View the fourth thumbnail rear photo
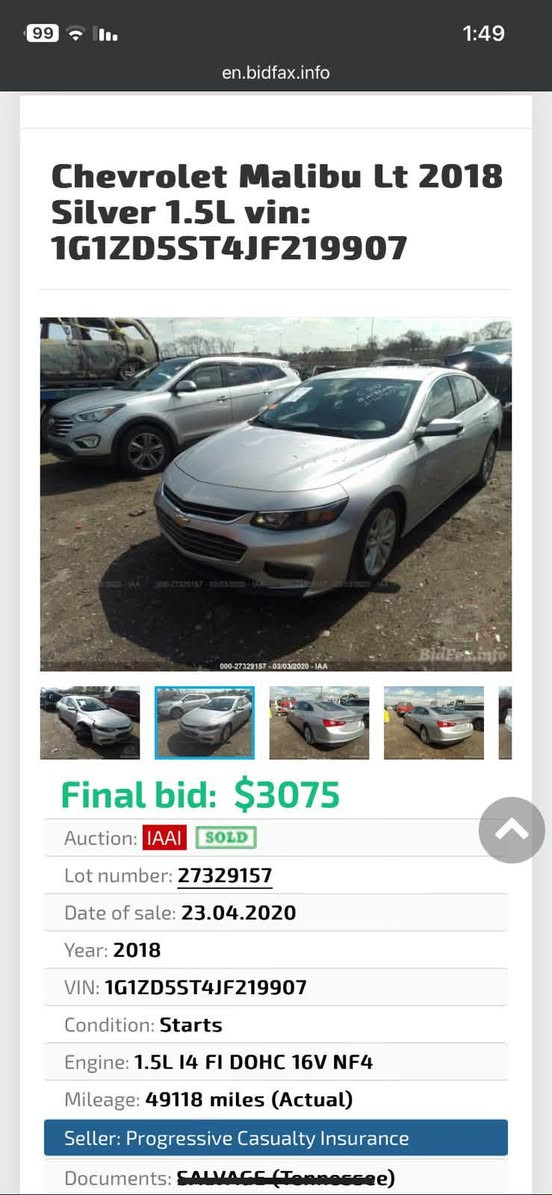The width and height of the screenshot is (552, 1195). tap(433, 722)
